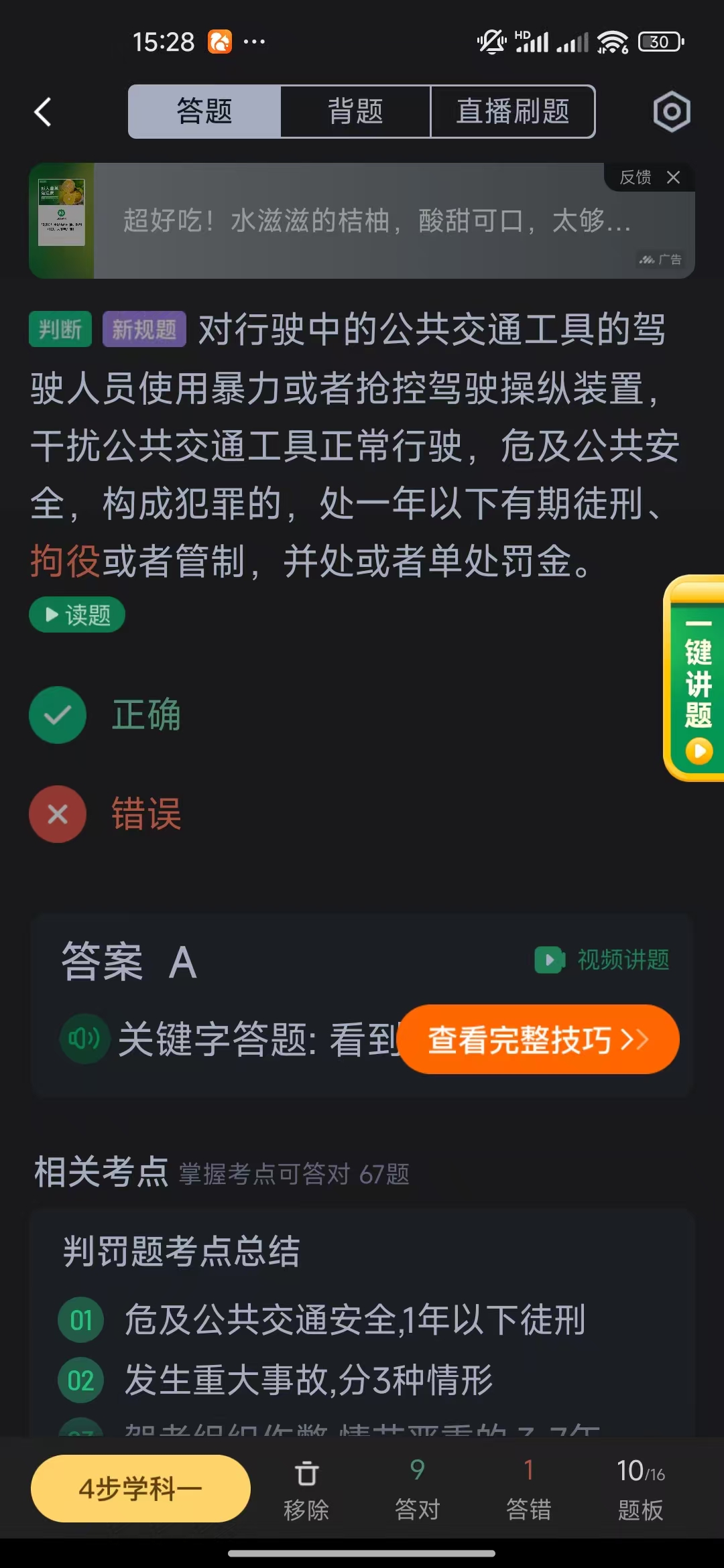Switch to the 直播刷题 tab
The width and height of the screenshot is (724, 1568).
(512, 112)
